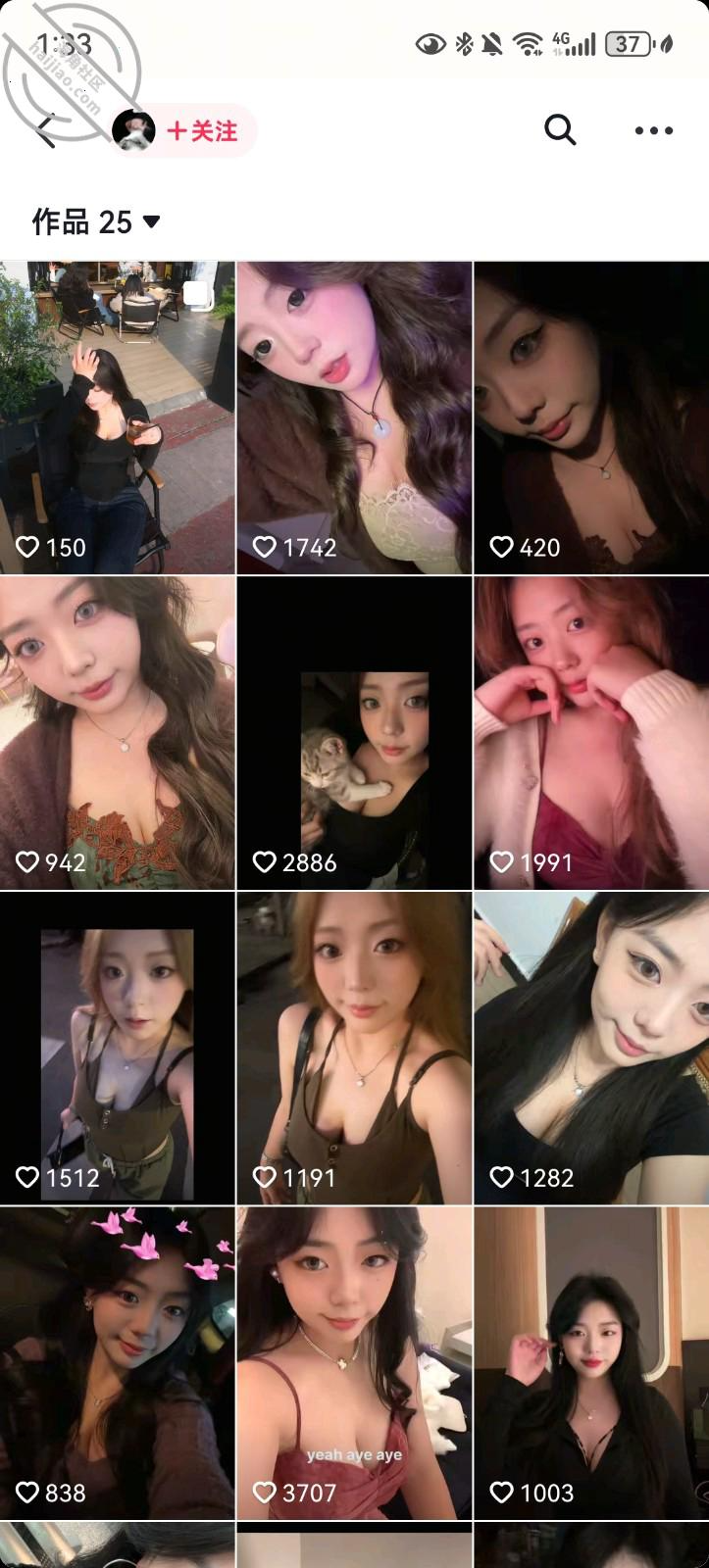The width and height of the screenshot is (709, 1568).
Task: View the post with 942 likes
Action: 118,733
